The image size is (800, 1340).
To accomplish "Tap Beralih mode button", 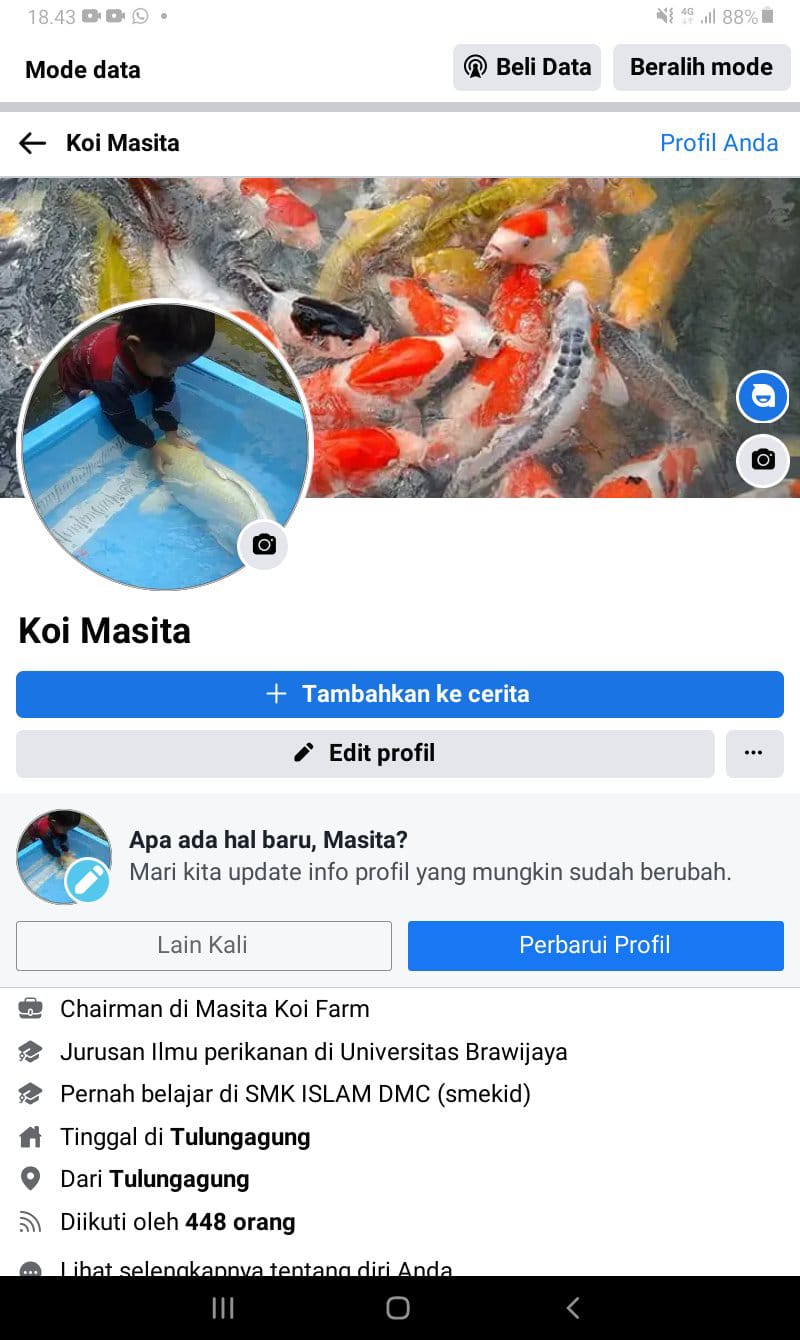I will 701,68.
